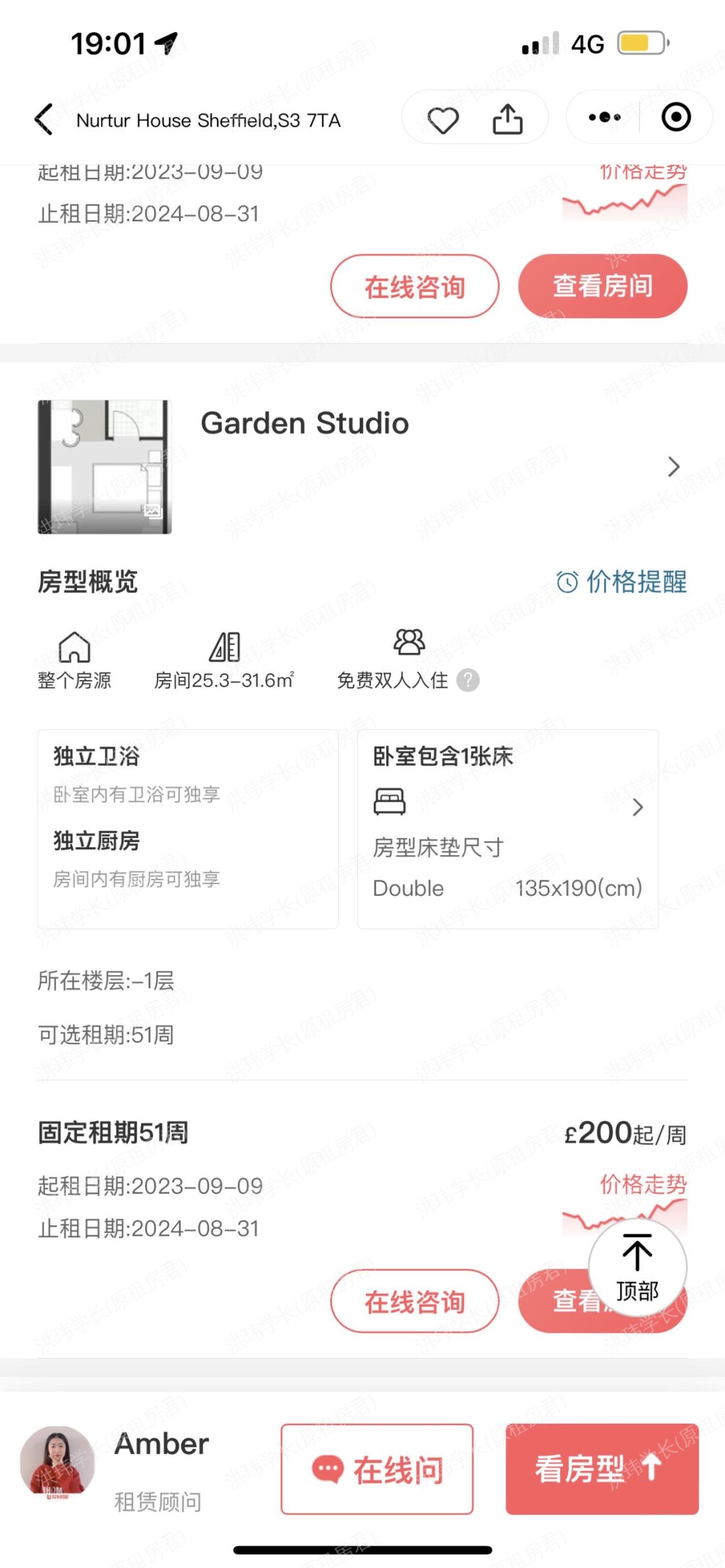Expand Garden Studio details via right chevron
The height and width of the screenshot is (1568, 725).
click(x=674, y=468)
